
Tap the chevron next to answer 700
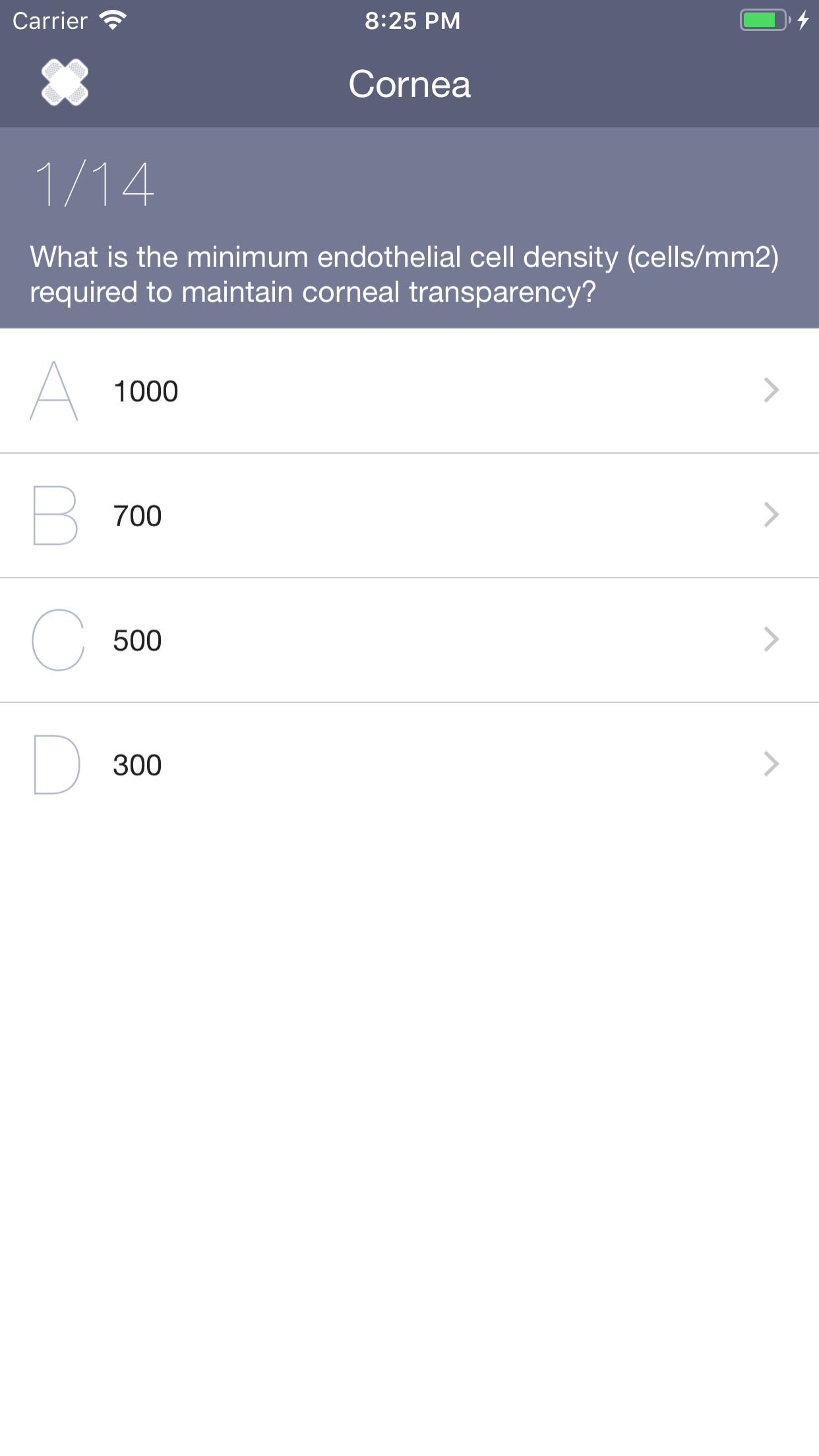[x=771, y=515]
